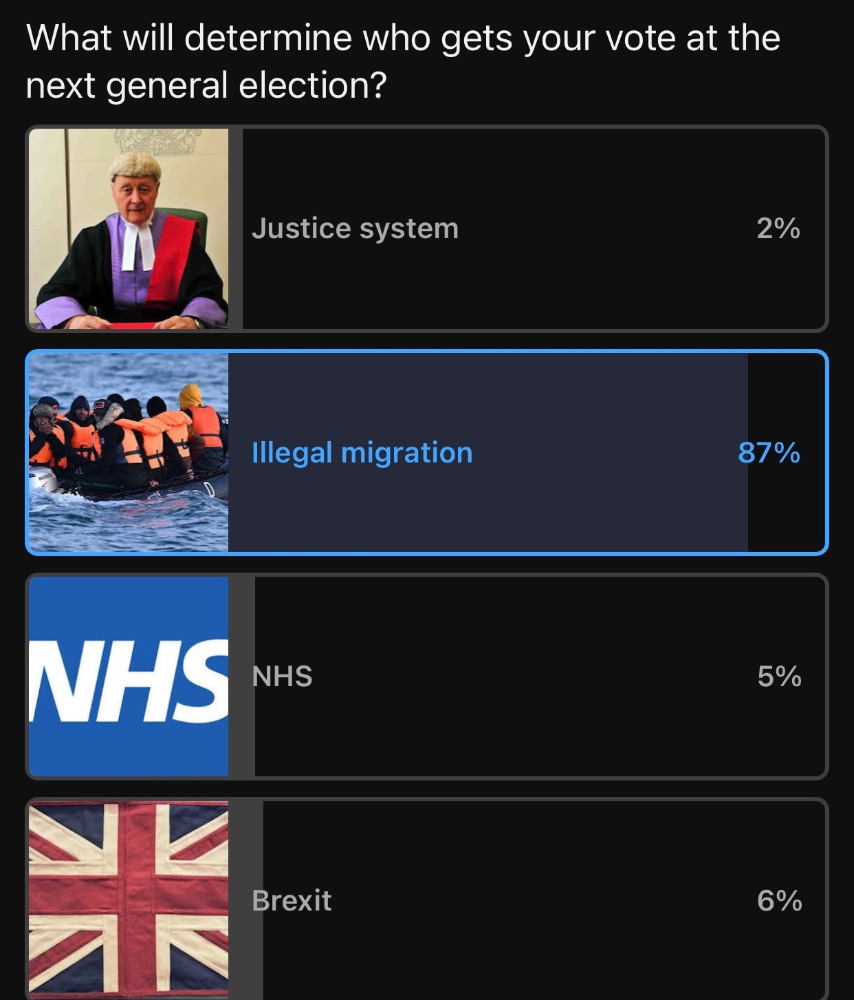
Task: Vote for the NHS option
Action: 427,677
